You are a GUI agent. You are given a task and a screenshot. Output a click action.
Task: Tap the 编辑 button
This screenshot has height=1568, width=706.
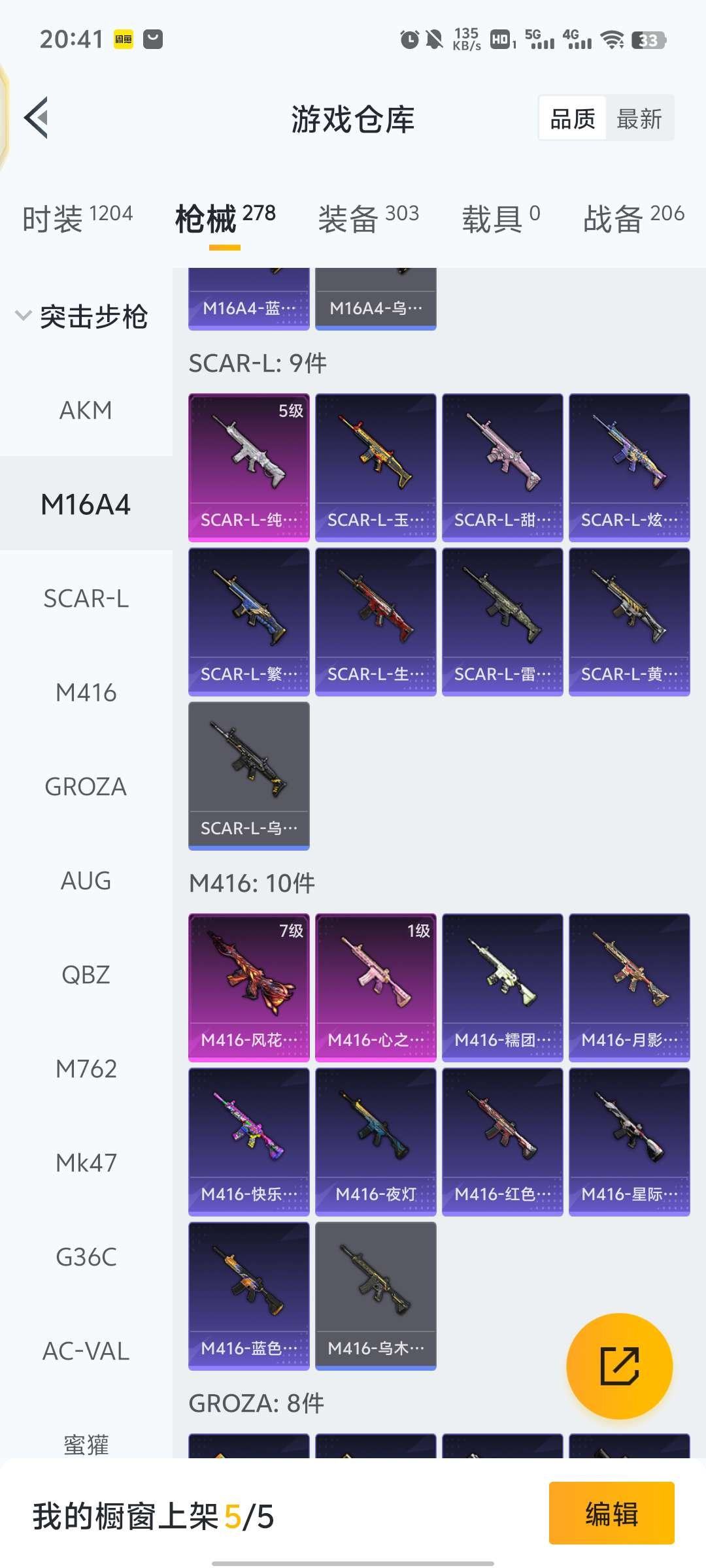click(611, 1514)
